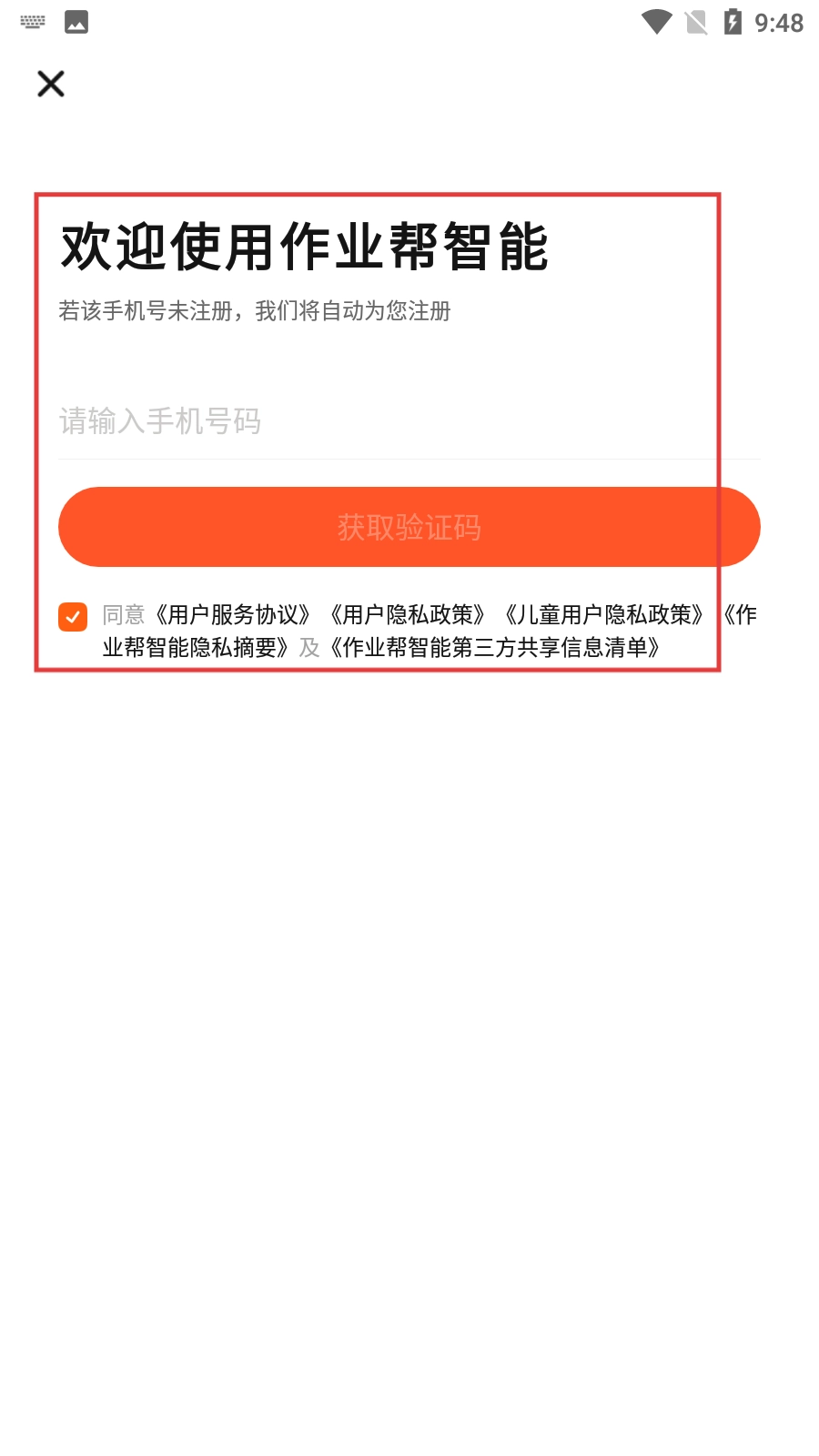Tap the 获取验证码 button

[x=409, y=527]
